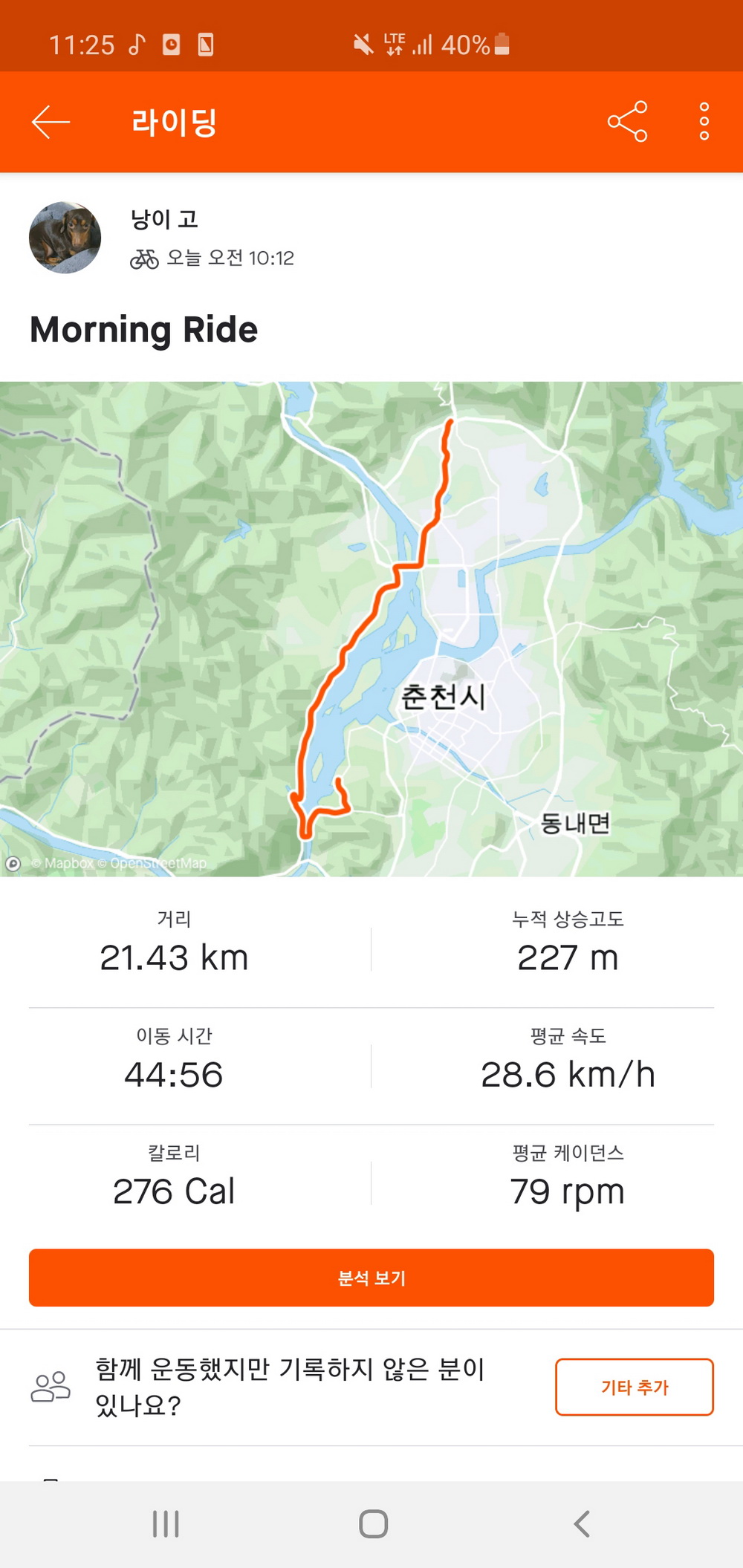Open recent apps from navigation bar
Viewport: 743px width, 1568px height.
click(166, 1524)
